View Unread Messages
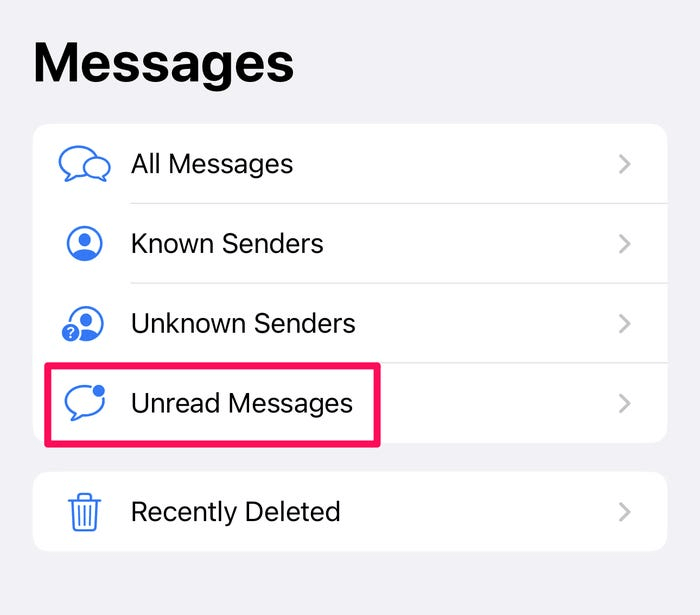700x615 pixels. (x=241, y=404)
